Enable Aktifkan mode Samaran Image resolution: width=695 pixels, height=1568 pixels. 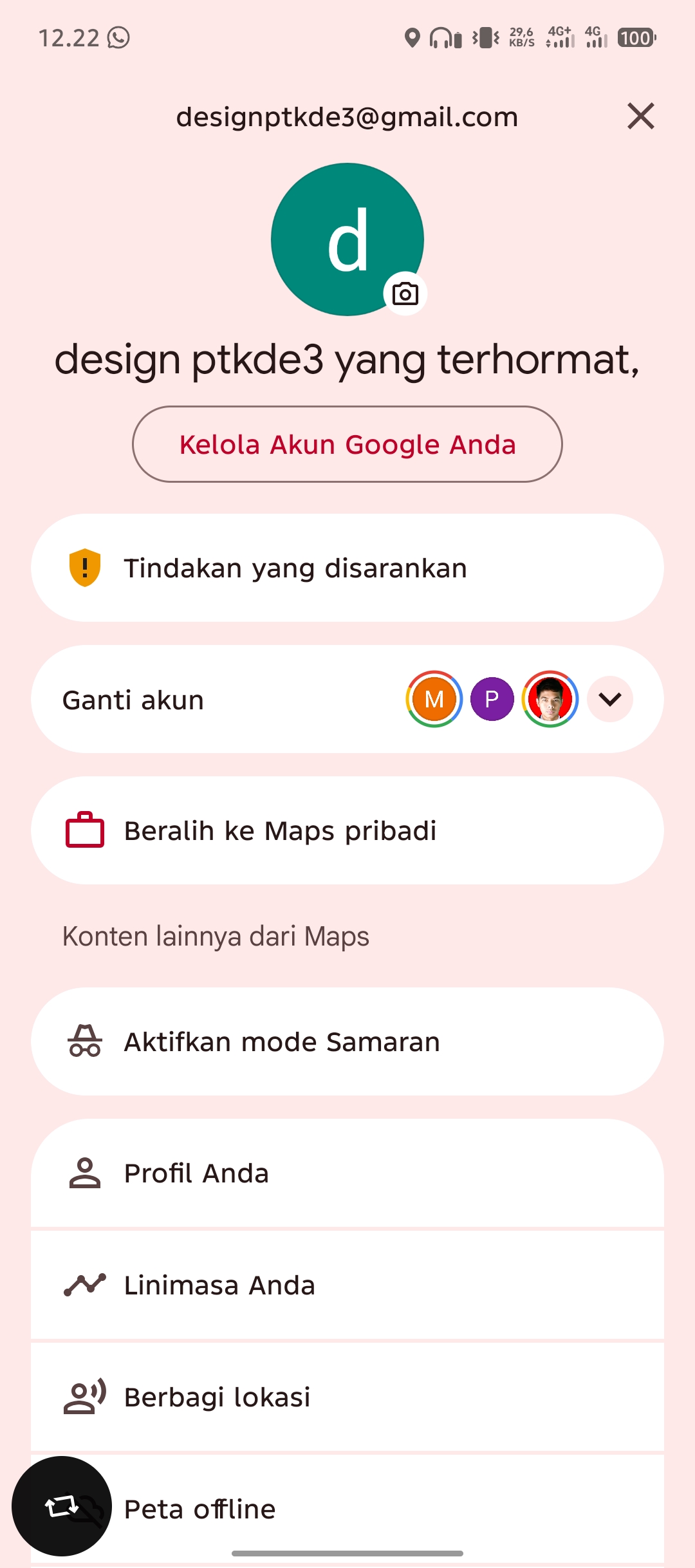click(x=347, y=1041)
